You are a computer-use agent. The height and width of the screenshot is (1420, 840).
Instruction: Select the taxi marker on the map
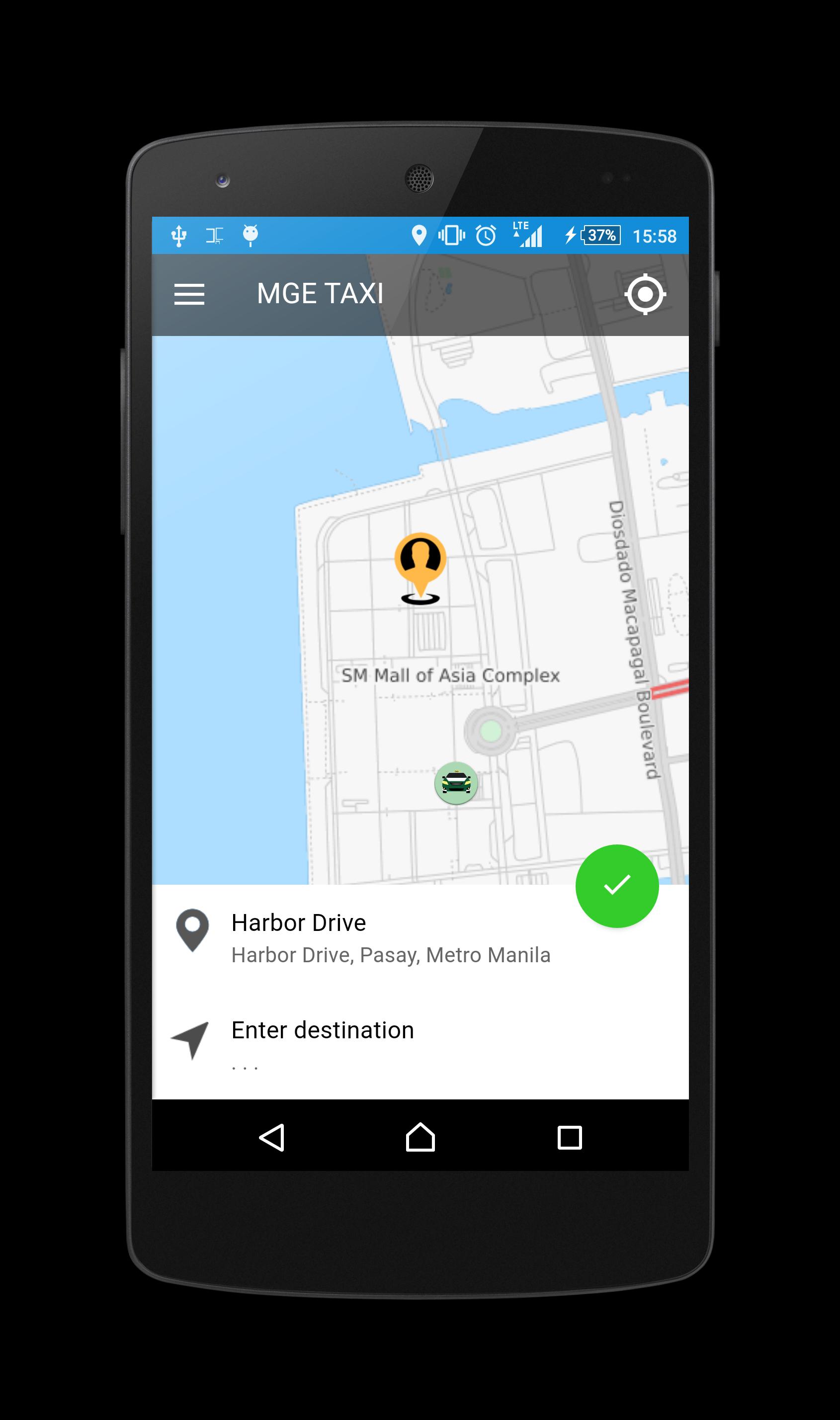(x=456, y=783)
